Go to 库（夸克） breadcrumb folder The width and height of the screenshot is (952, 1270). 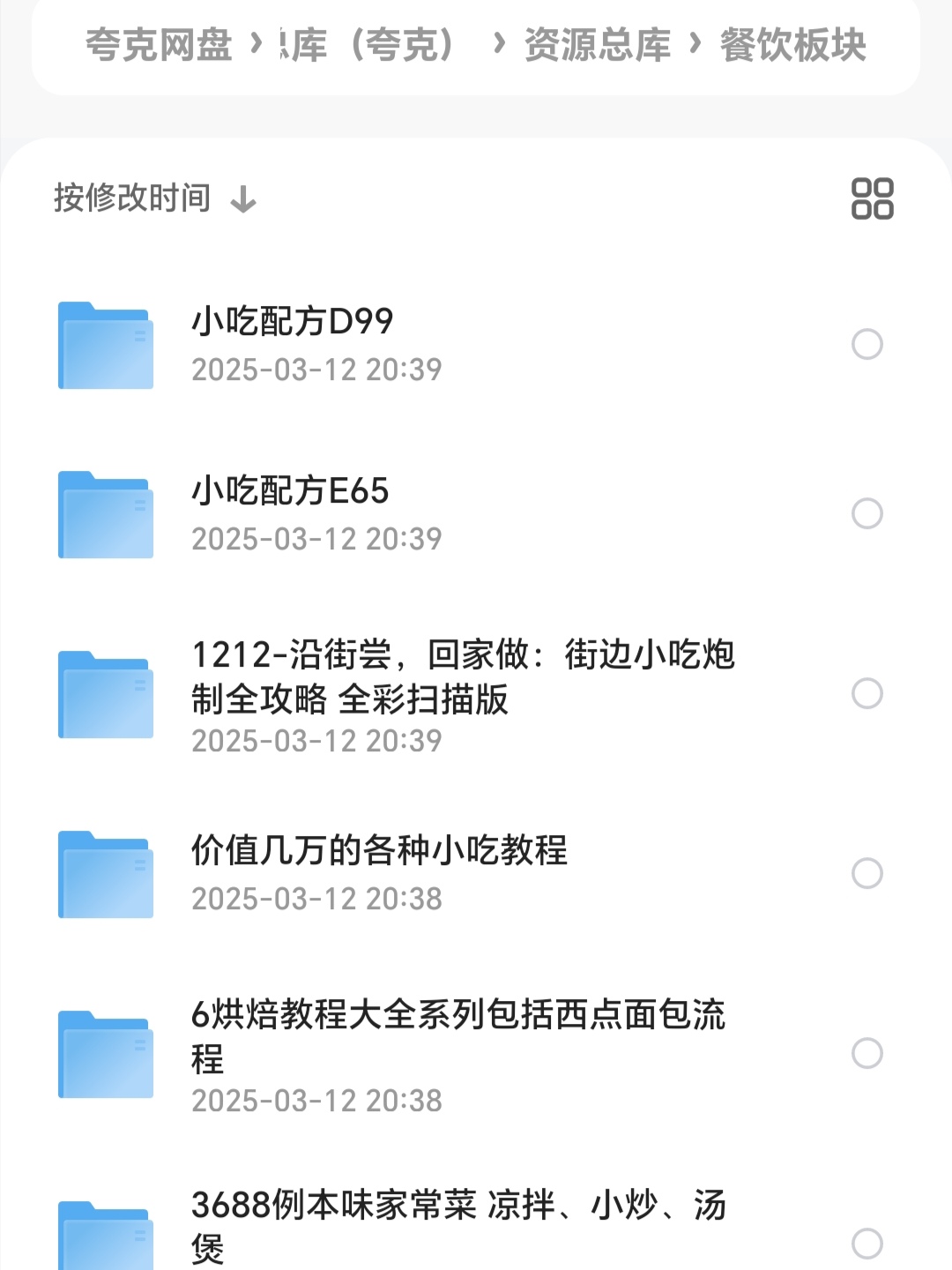tap(370, 44)
